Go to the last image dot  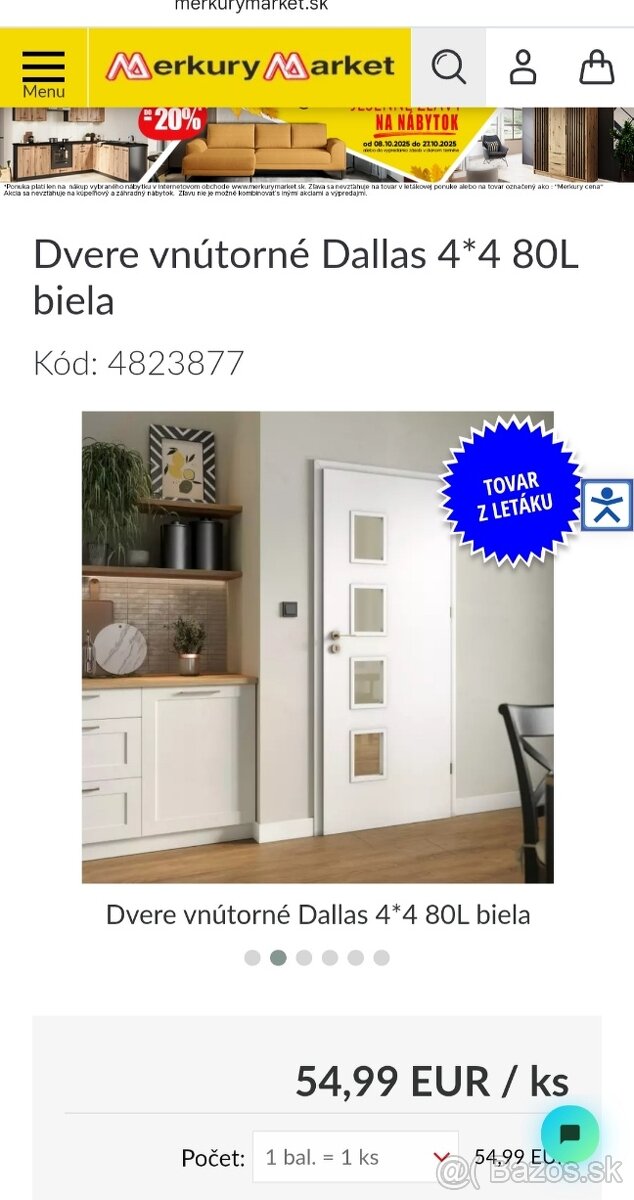click(381, 958)
